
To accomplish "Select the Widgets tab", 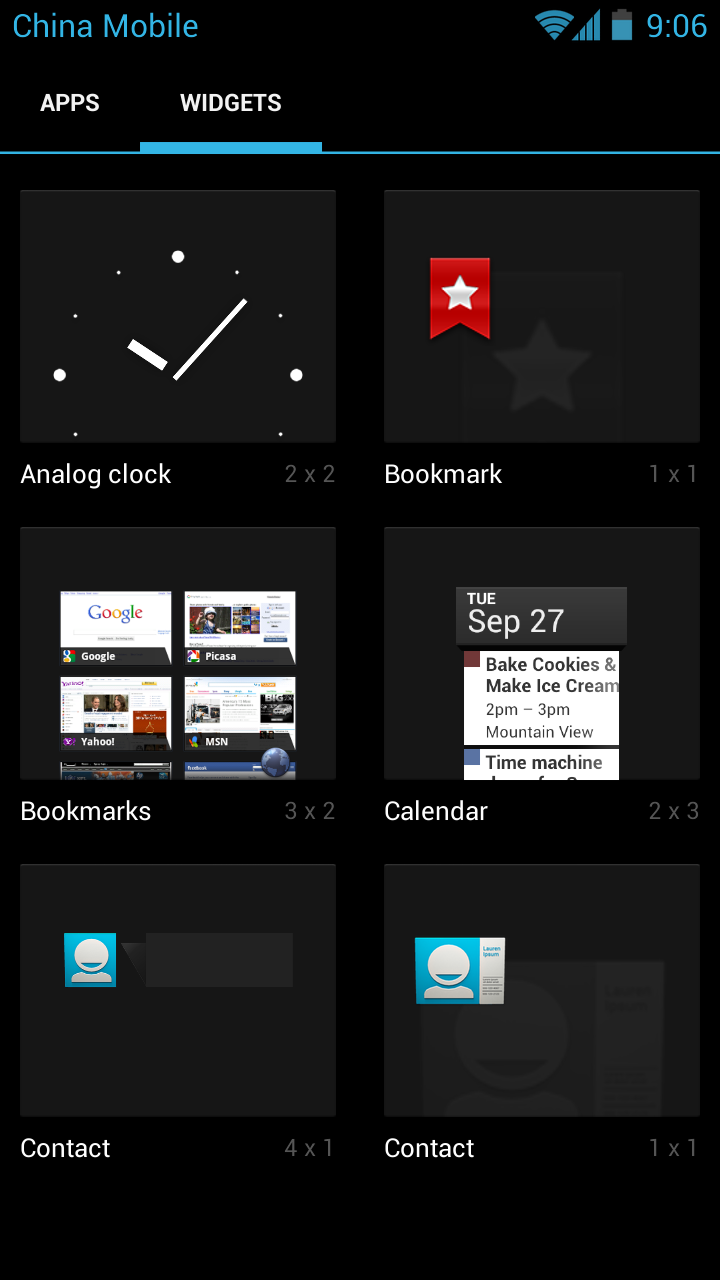I will (x=231, y=103).
